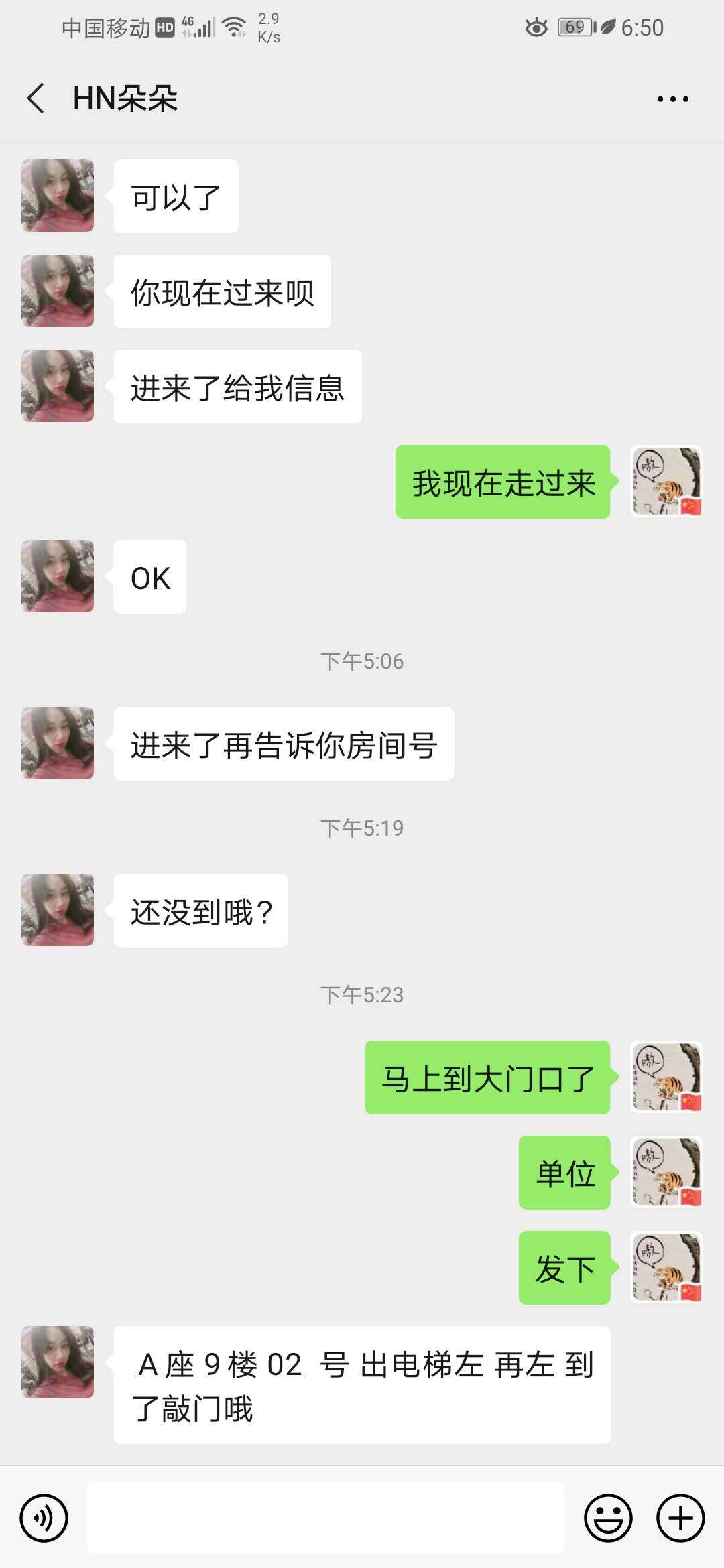724x1568 pixels.
Task: Tap the room directions message starting with A座9楼
Action: 362,1387
